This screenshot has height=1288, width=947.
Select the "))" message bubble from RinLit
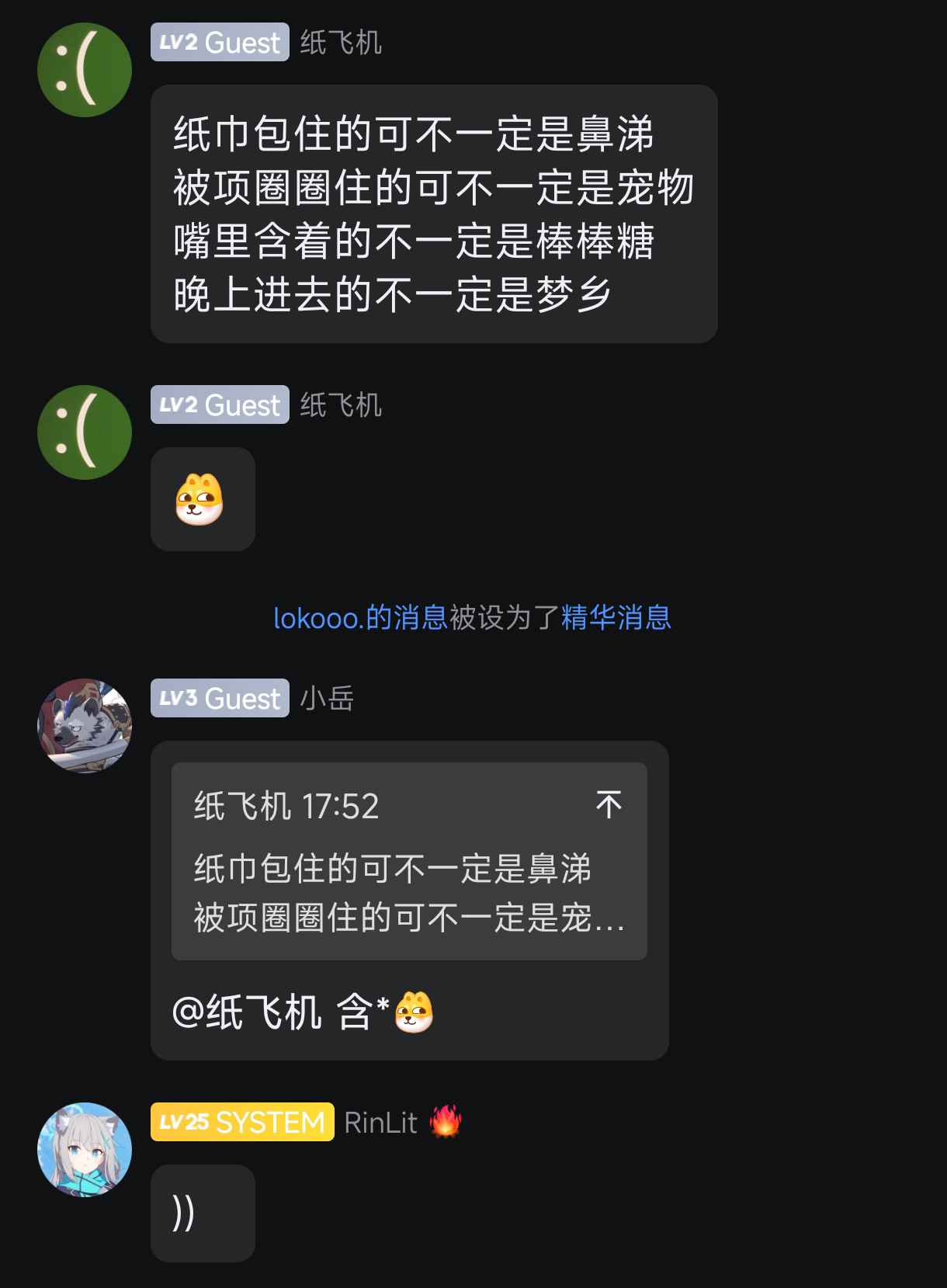coord(203,1213)
